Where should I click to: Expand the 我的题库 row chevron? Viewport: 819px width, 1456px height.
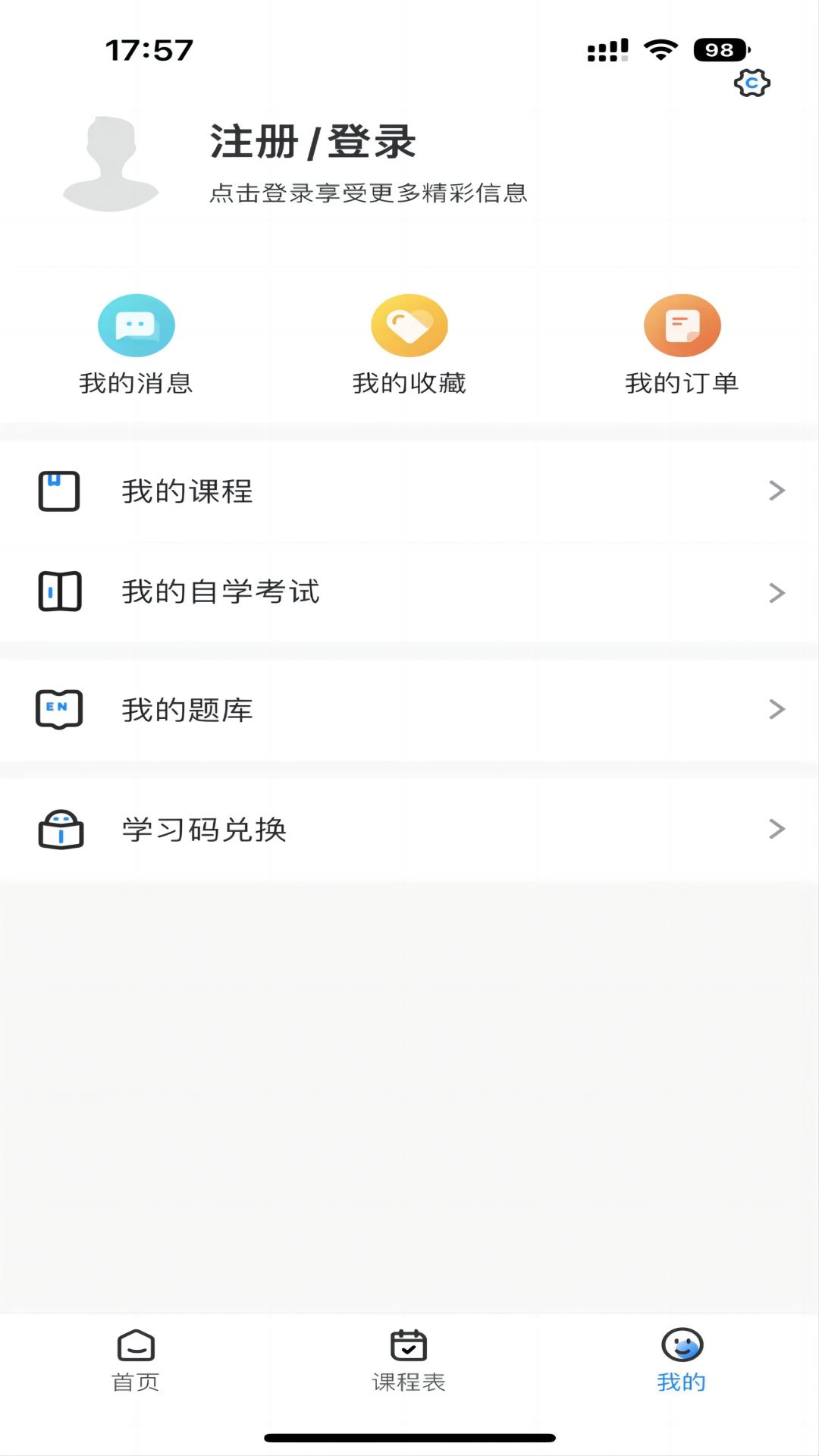pos(776,710)
